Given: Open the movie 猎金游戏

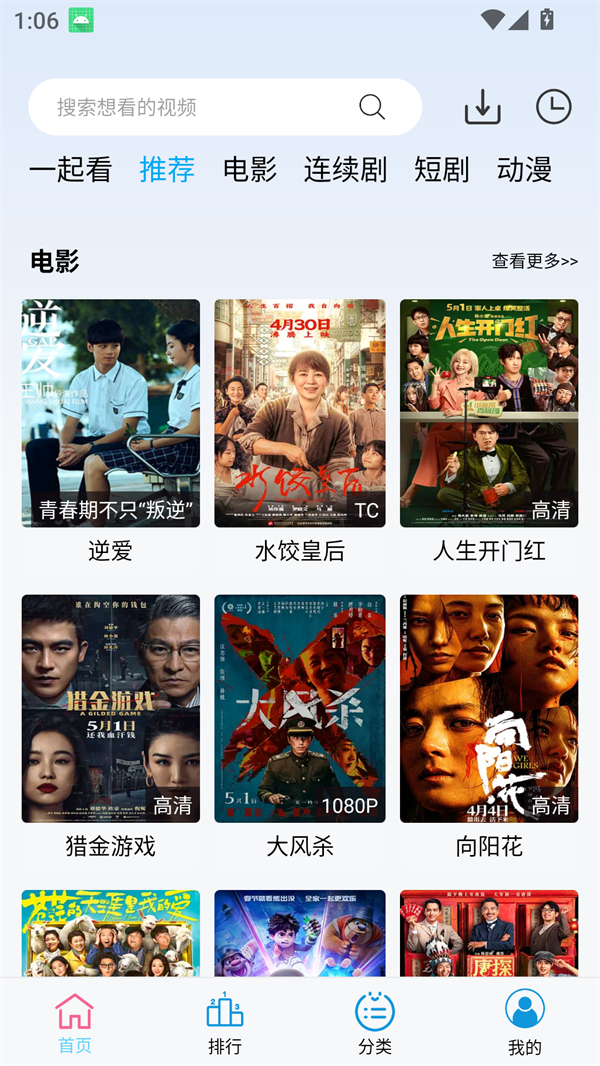Looking at the screenshot, I should (x=111, y=708).
